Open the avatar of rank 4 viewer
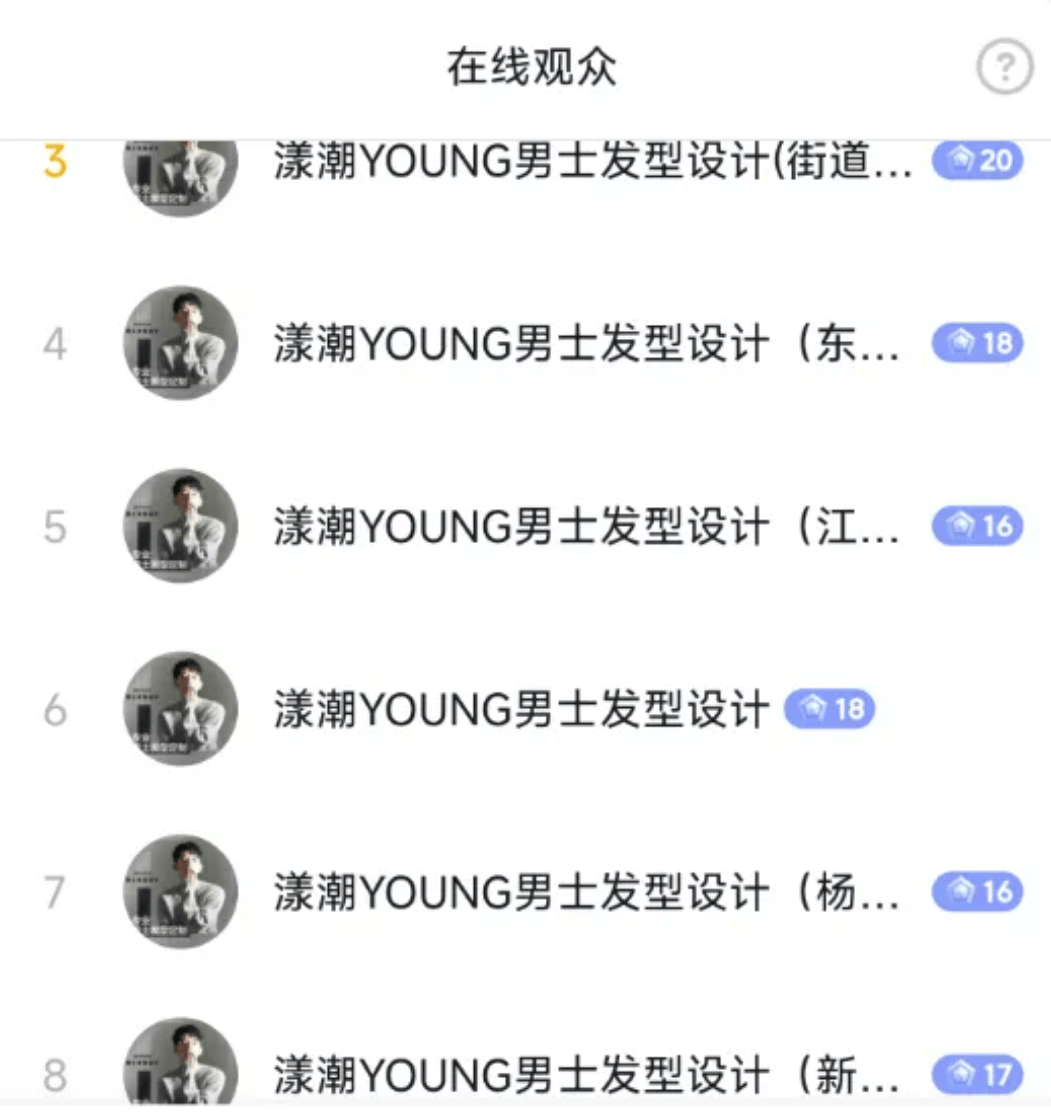1051x1119 pixels. pos(180,344)
